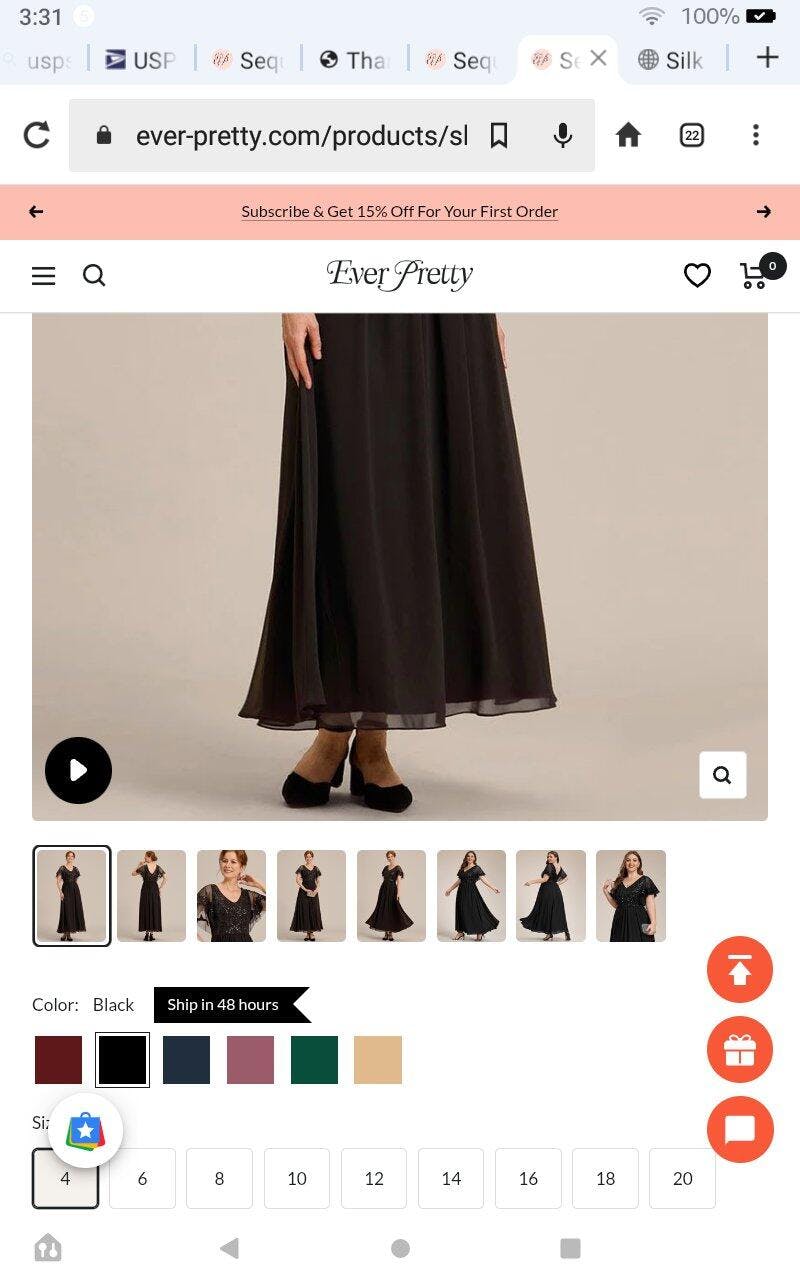Zoom into the product image
The height and width of the screenshot is (1280, 800).
click(723, 774)
